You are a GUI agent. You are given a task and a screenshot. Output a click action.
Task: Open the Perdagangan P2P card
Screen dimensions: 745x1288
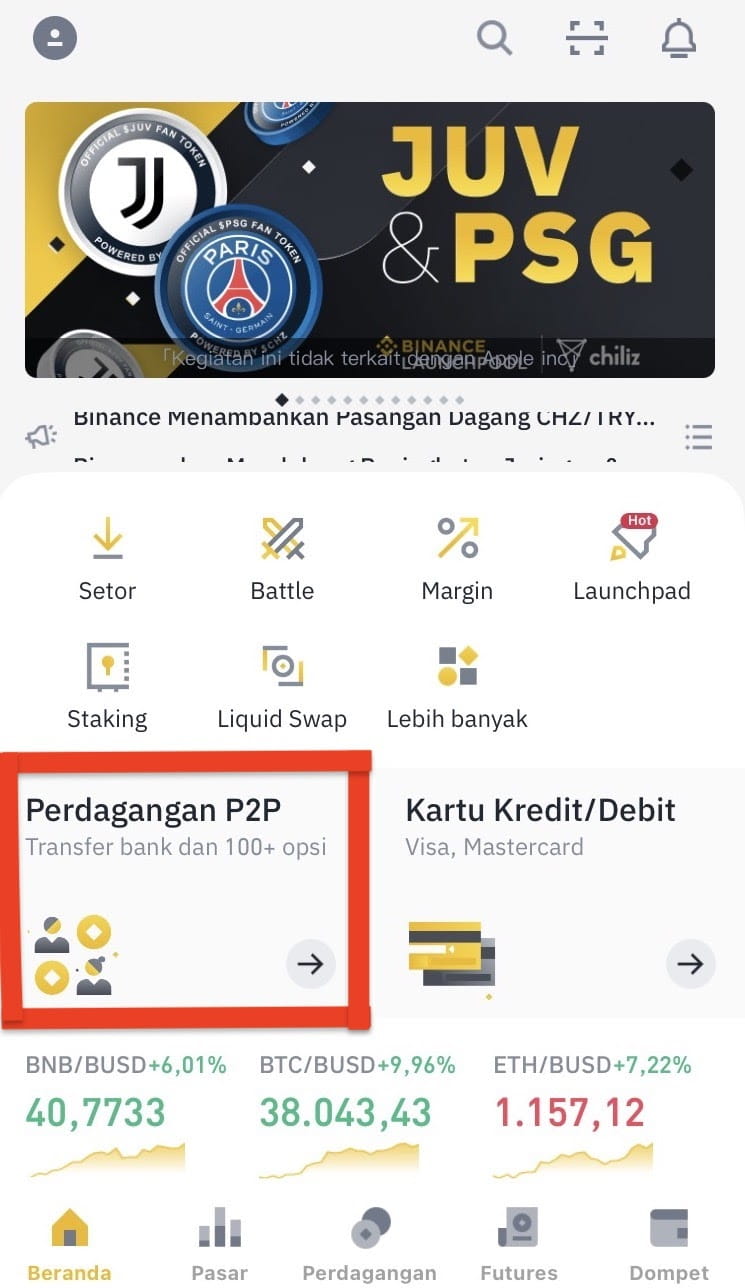point(185,890)
